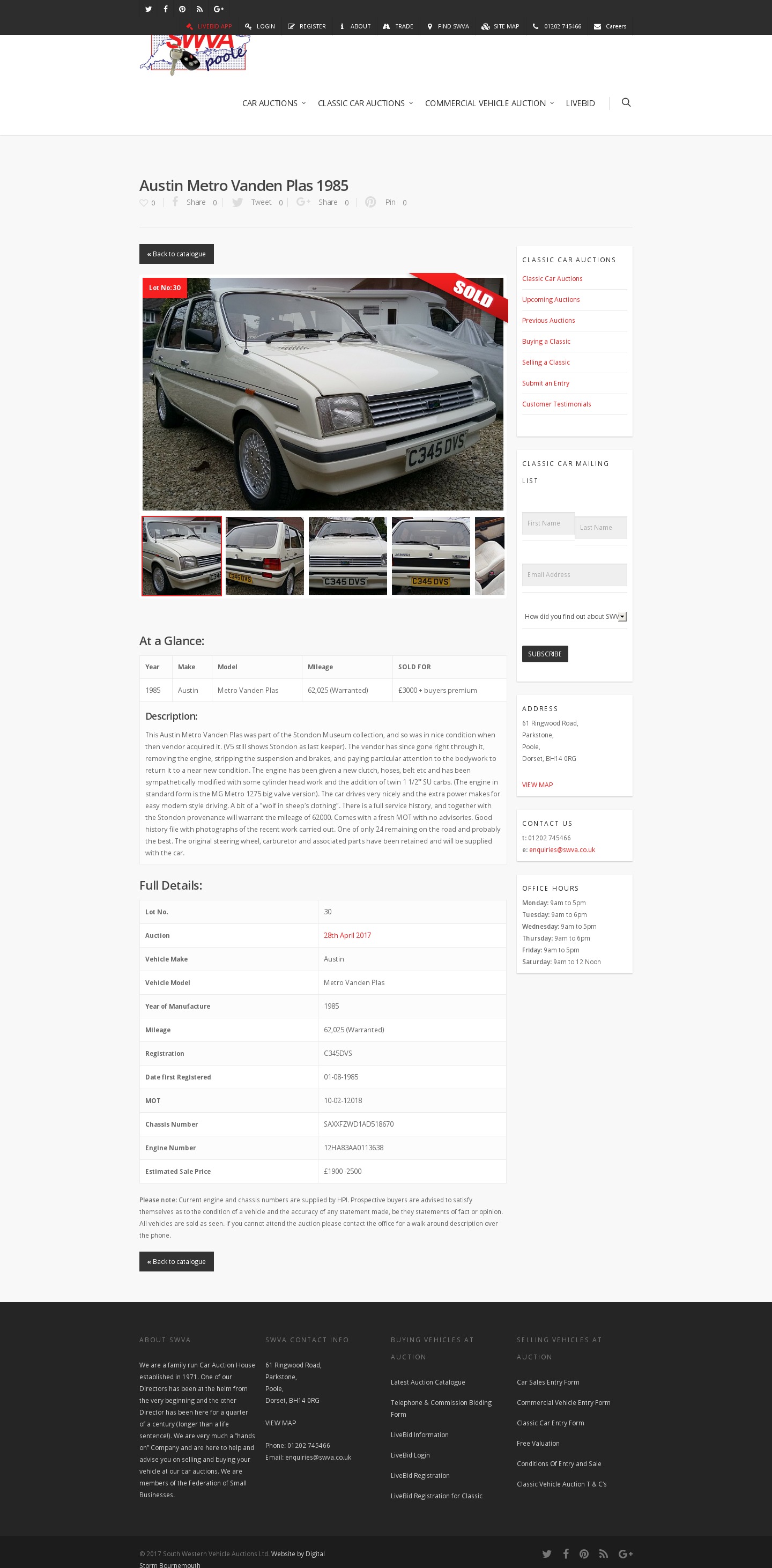Focus the First Name field
Viewport: 772px width, 1568px height.
click(x=547, y=523)
